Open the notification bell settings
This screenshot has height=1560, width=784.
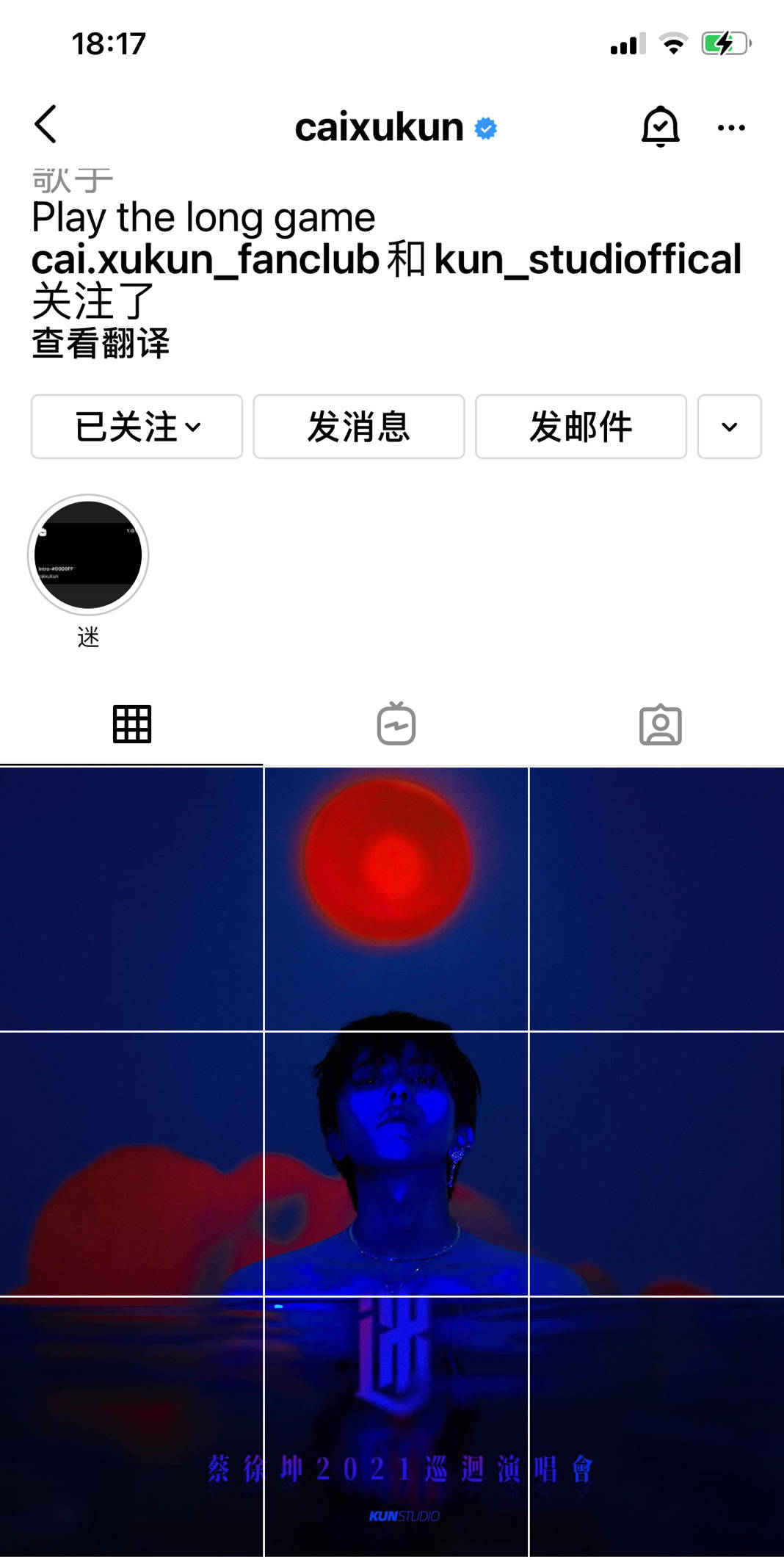point(660,126)
